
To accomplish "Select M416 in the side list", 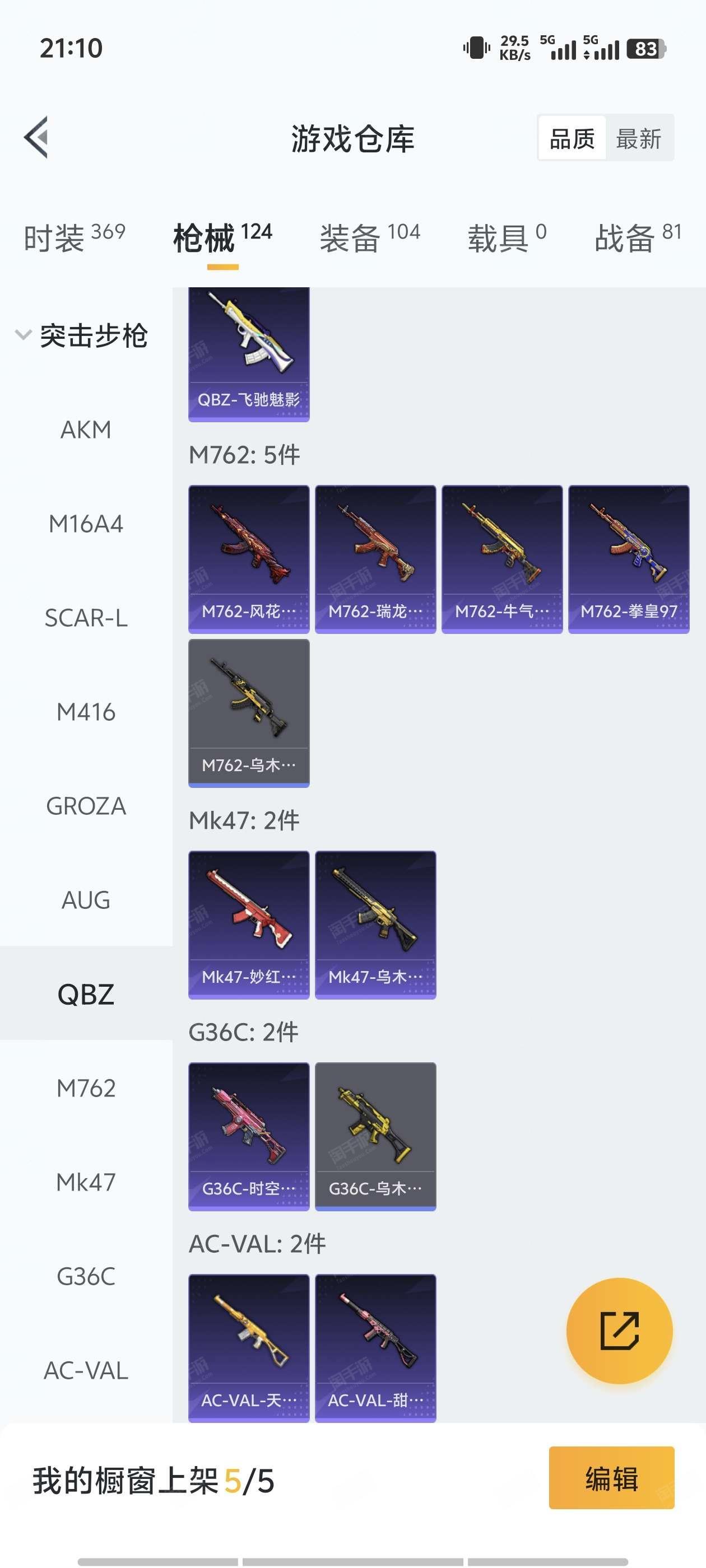I will [x=86, y=712].
